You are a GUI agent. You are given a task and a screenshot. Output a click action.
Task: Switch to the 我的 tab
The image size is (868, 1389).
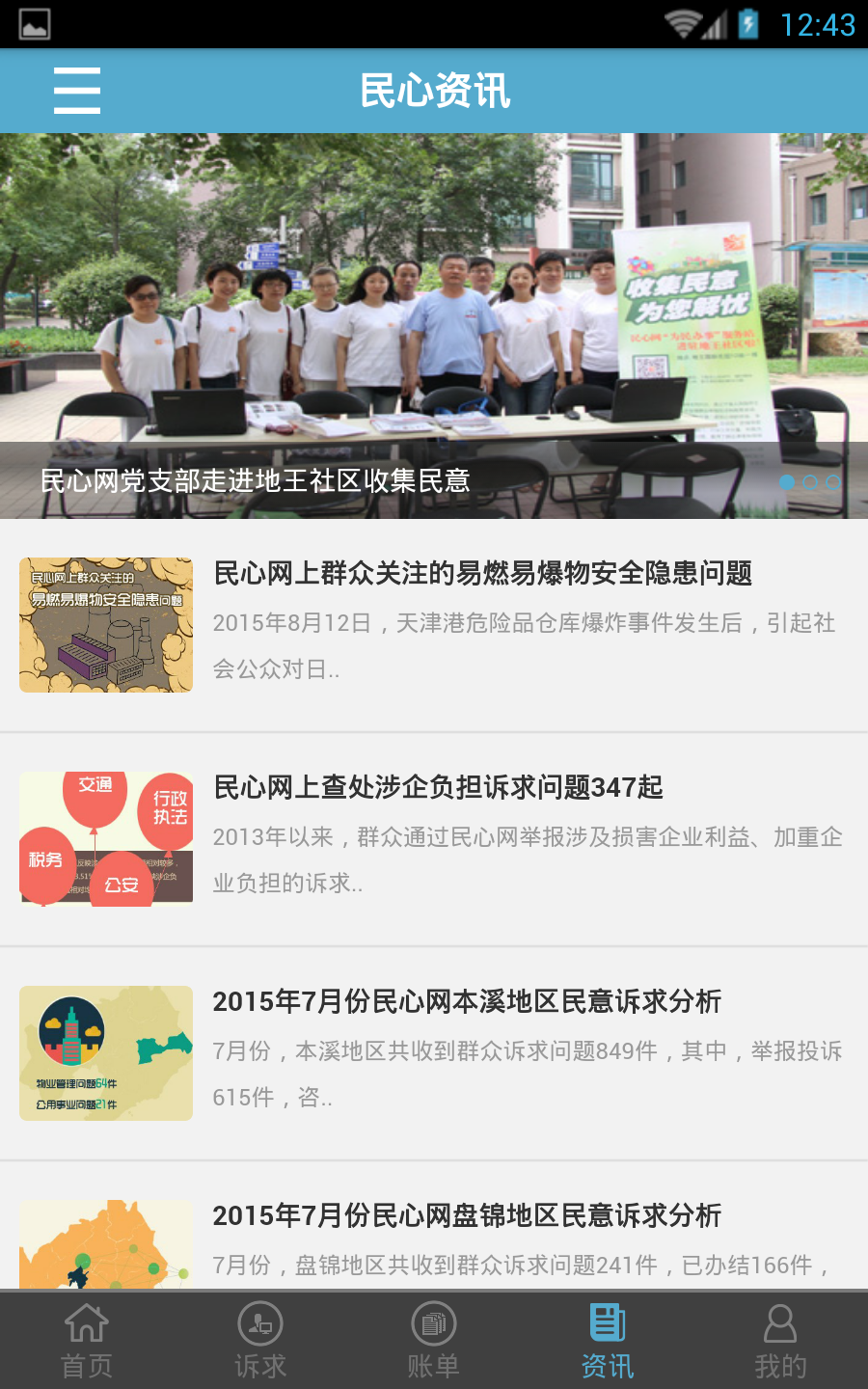(781, 1341)
